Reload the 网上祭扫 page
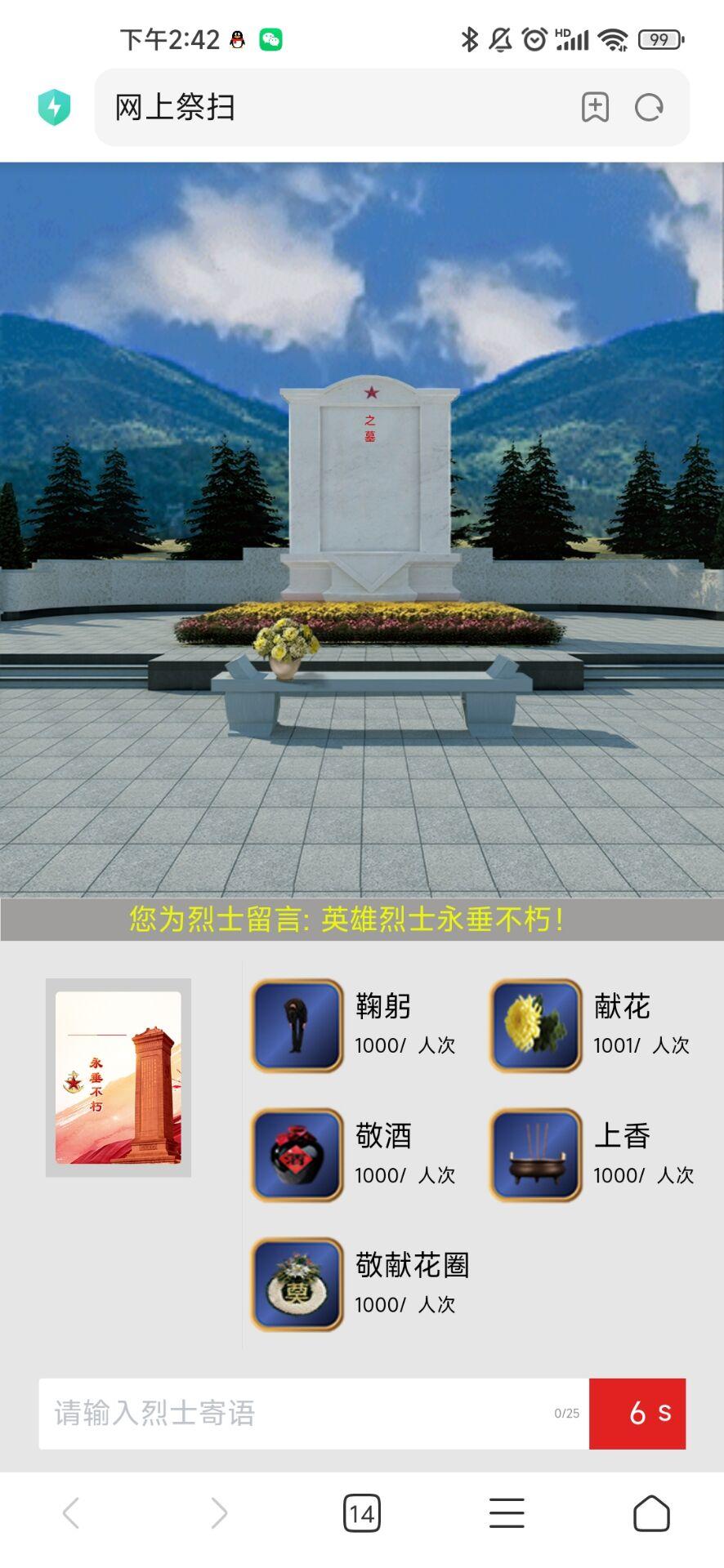Screen dimensions: 724x1568 (x=649, y=107)
